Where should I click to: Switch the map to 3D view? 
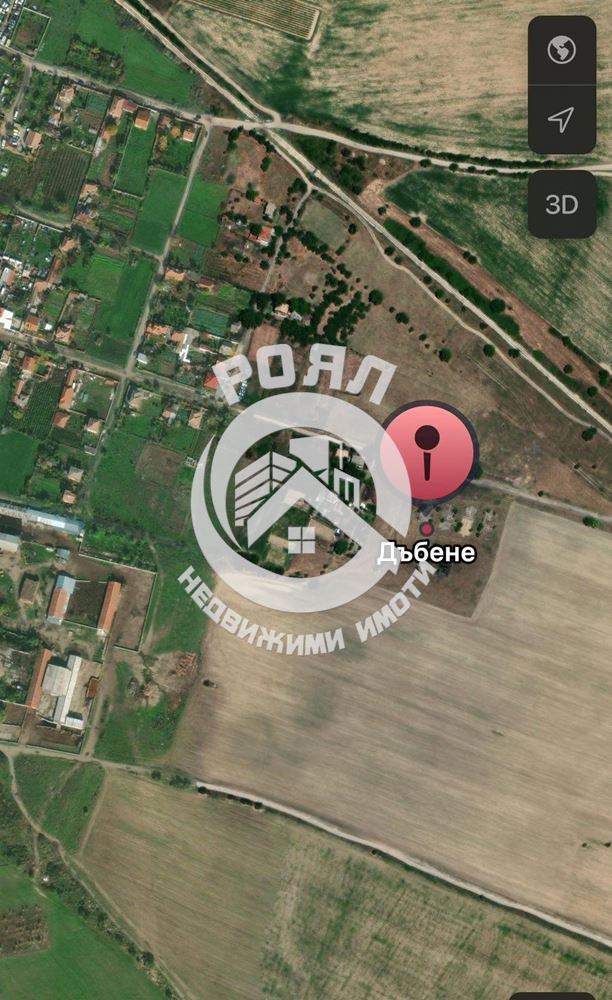(x=561, y=204)
